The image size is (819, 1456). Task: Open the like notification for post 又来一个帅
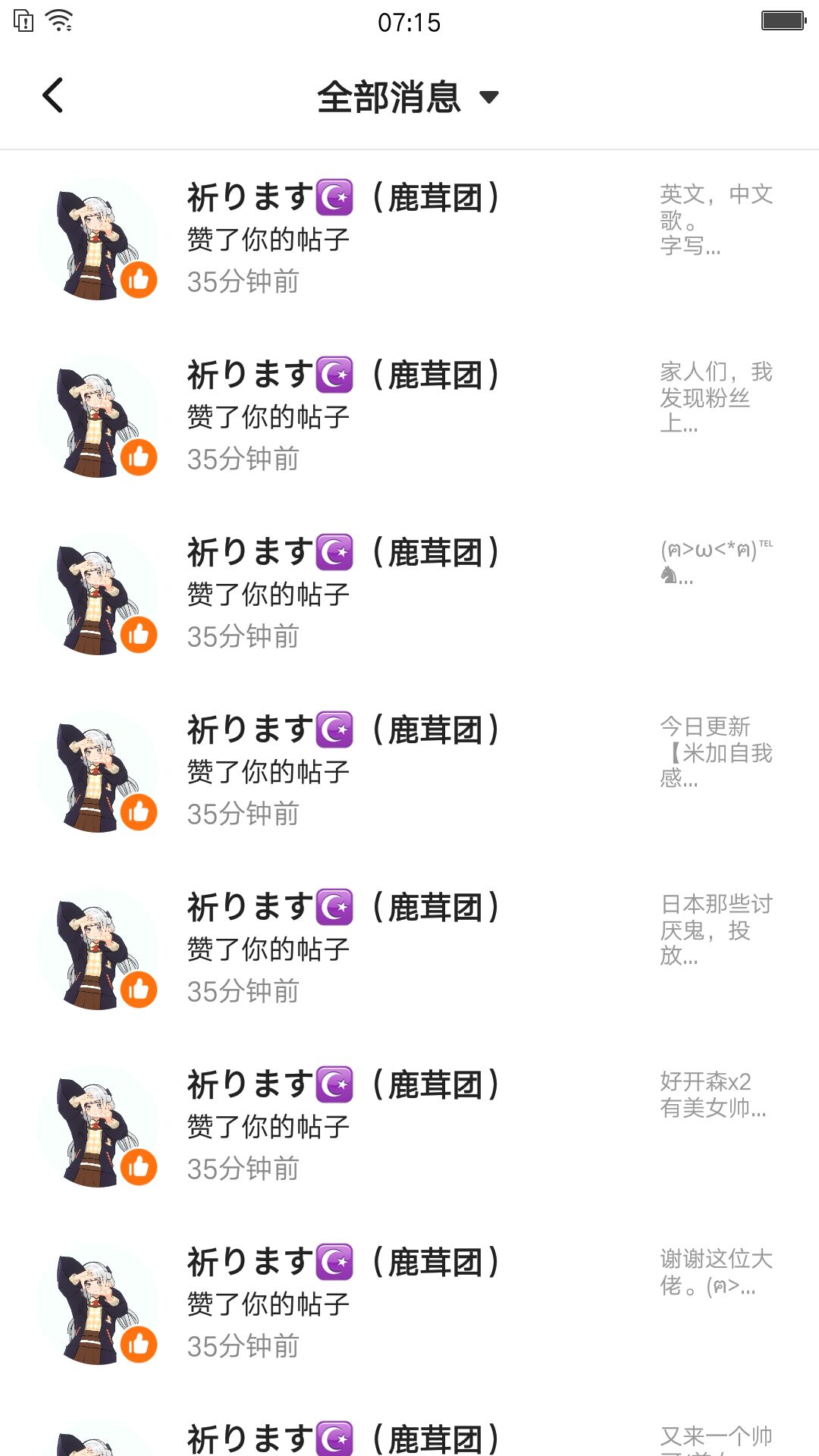(409, 1437)
